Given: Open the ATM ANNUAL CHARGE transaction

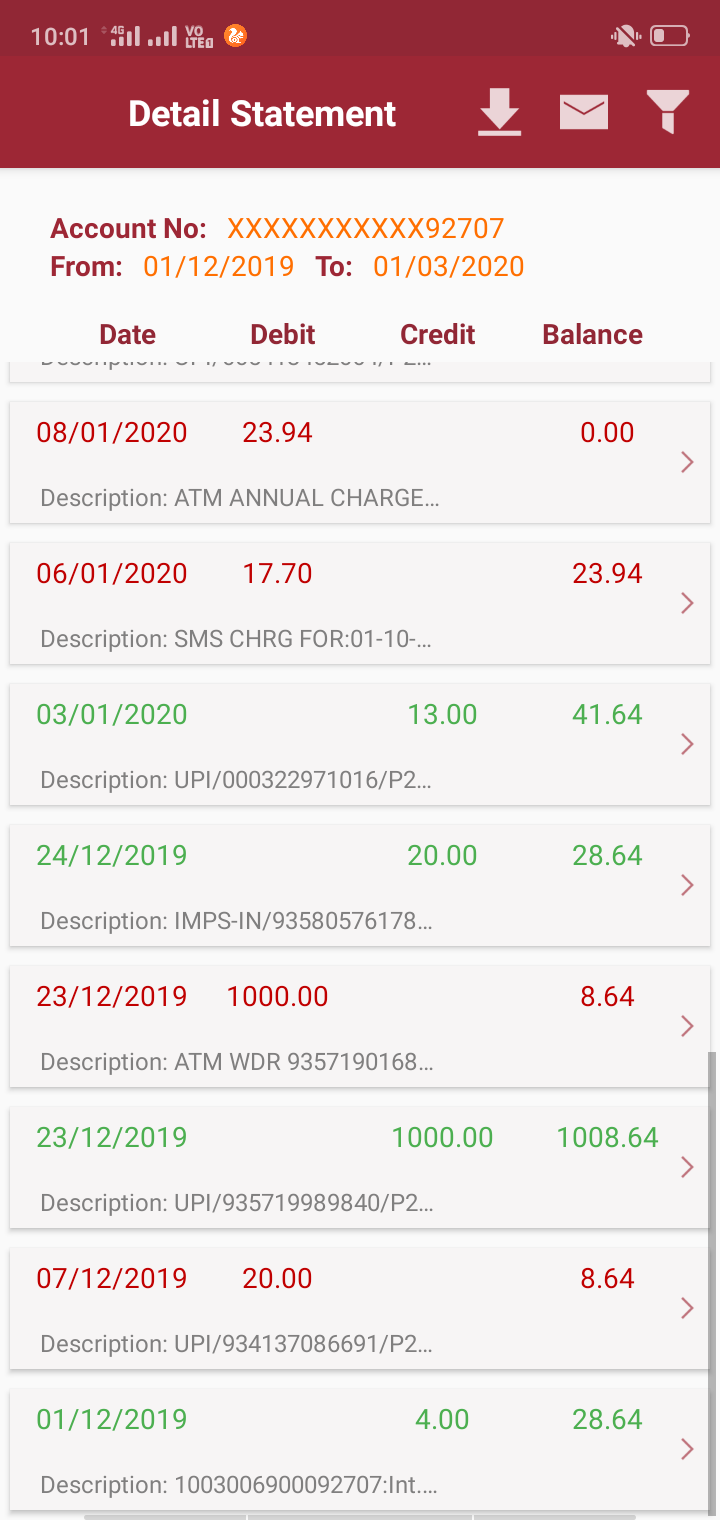Looking at the screenshot, I should point(360,462).
